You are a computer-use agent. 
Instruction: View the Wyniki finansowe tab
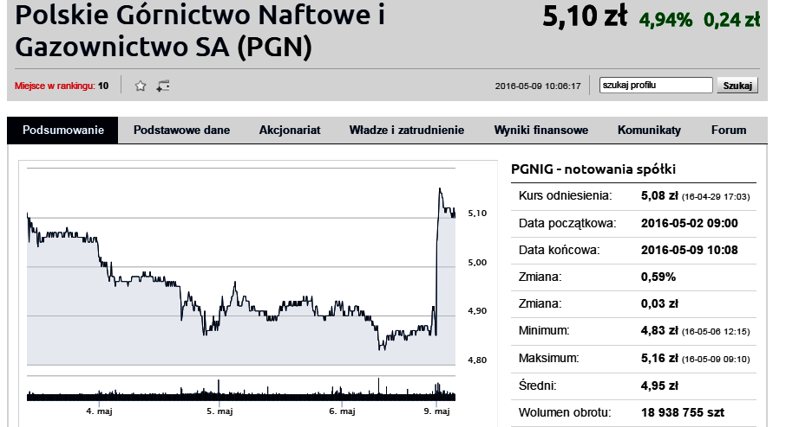tap(541, 130)
